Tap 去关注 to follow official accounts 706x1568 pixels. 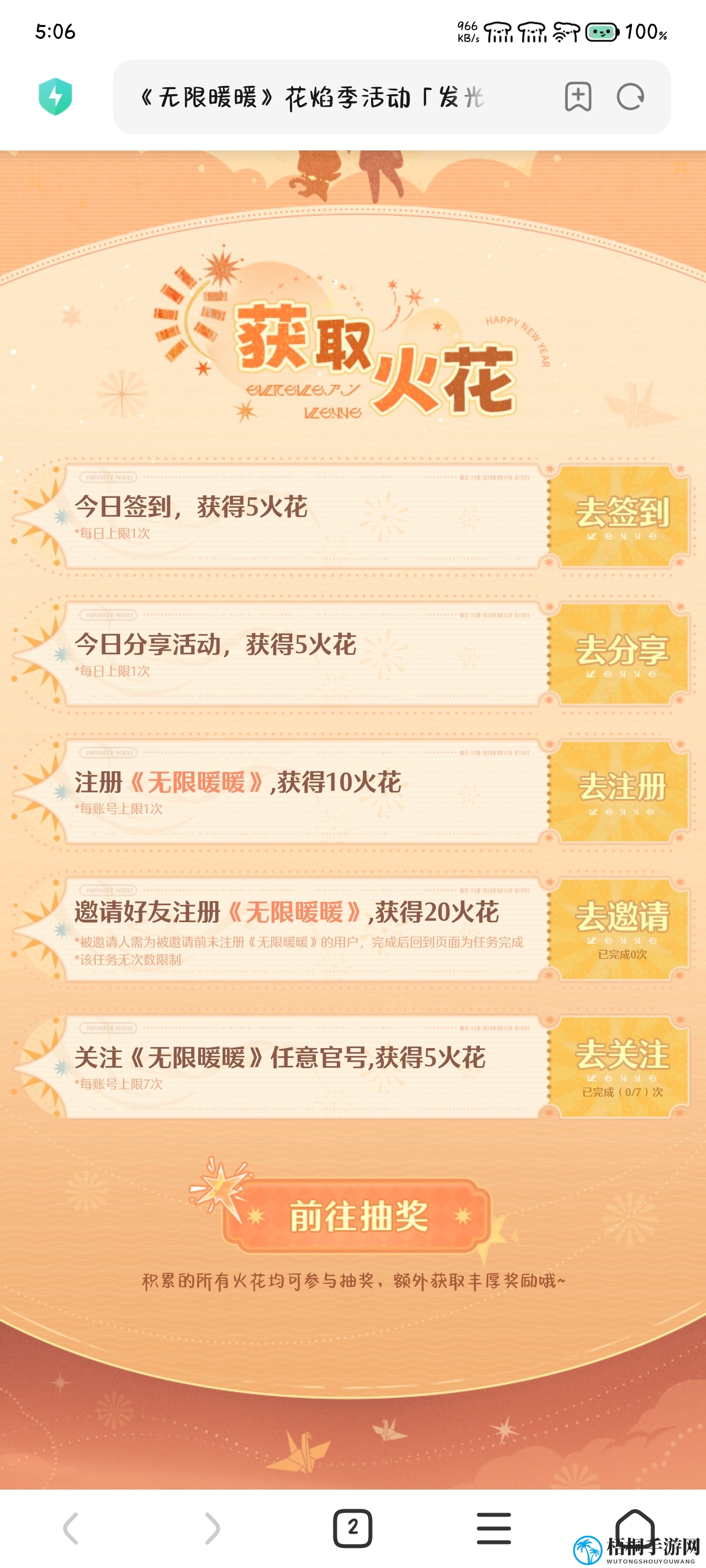620,1066
